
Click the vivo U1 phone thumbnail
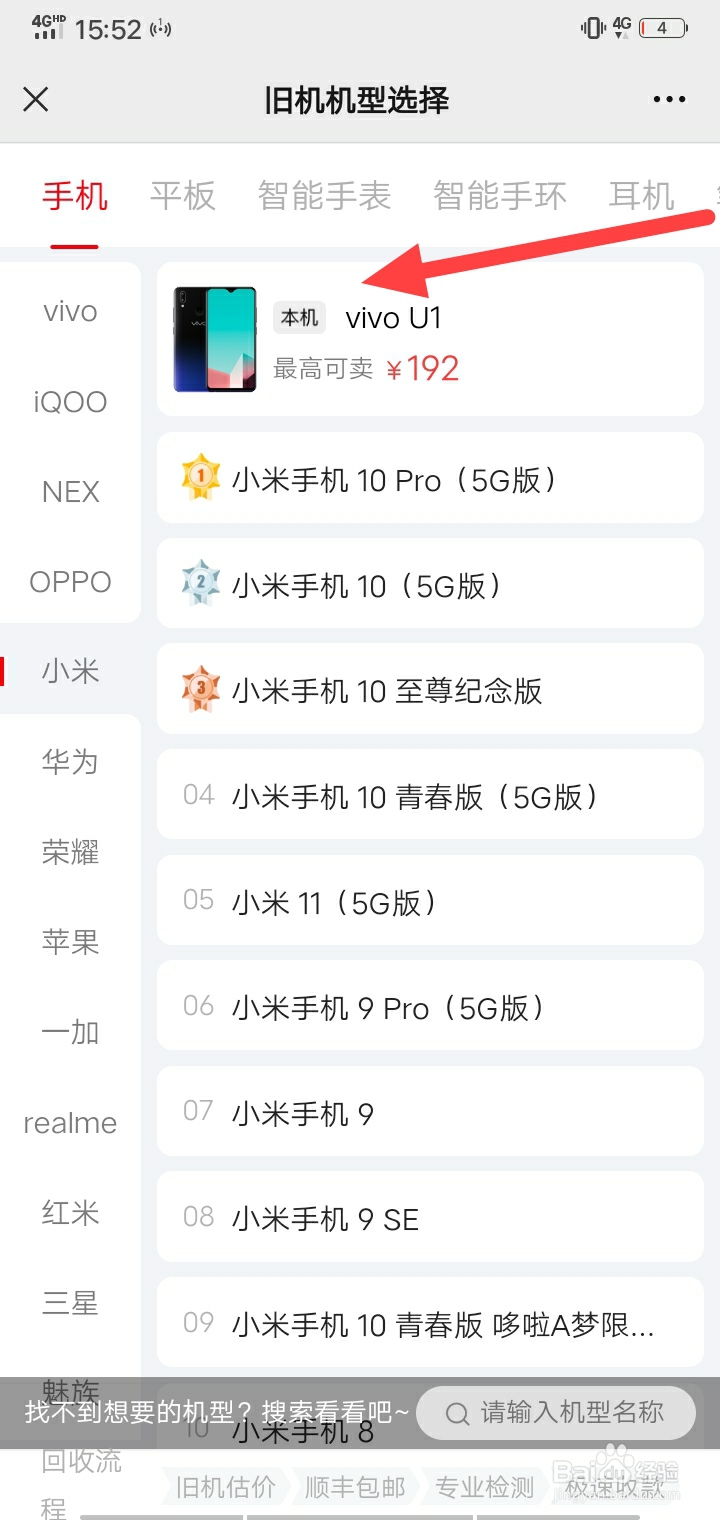(214, 337)
